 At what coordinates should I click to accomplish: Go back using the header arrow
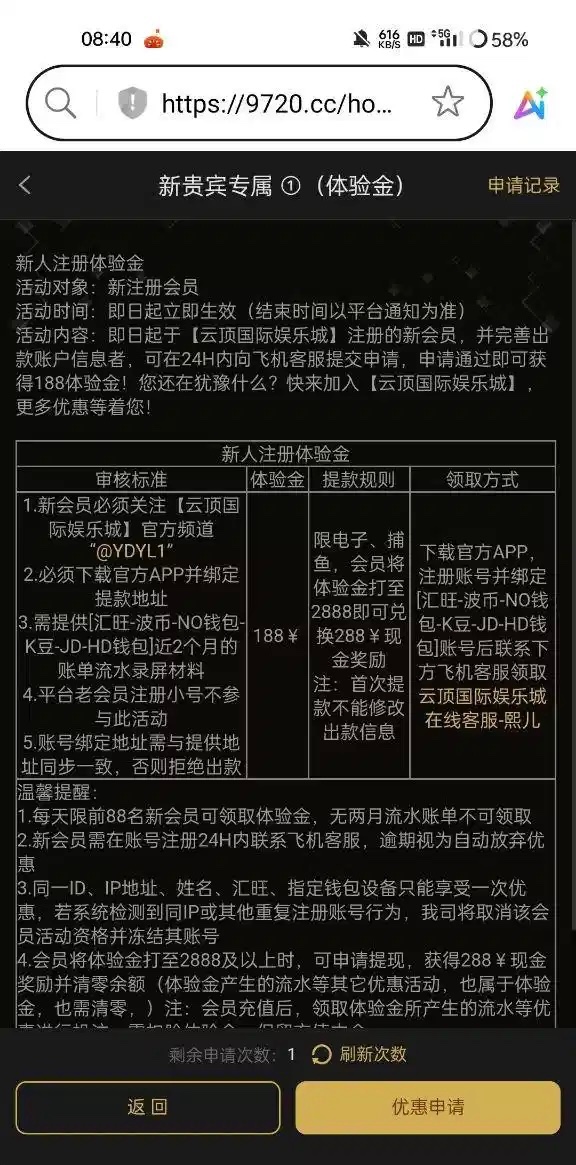pyautogui.click(x=25, y=185)
